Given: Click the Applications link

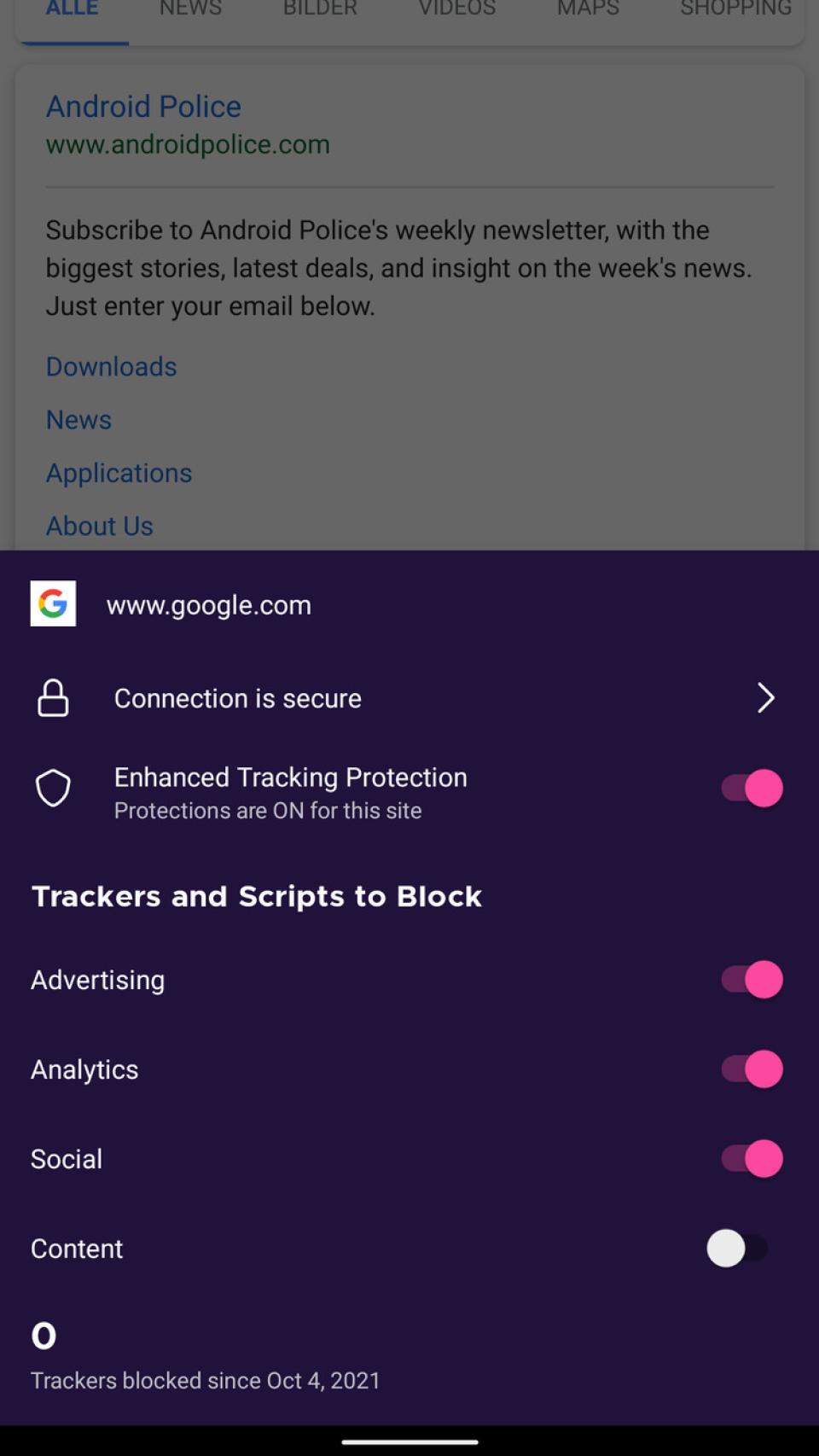Looking at the screenshot, I should tap(119, 473).
